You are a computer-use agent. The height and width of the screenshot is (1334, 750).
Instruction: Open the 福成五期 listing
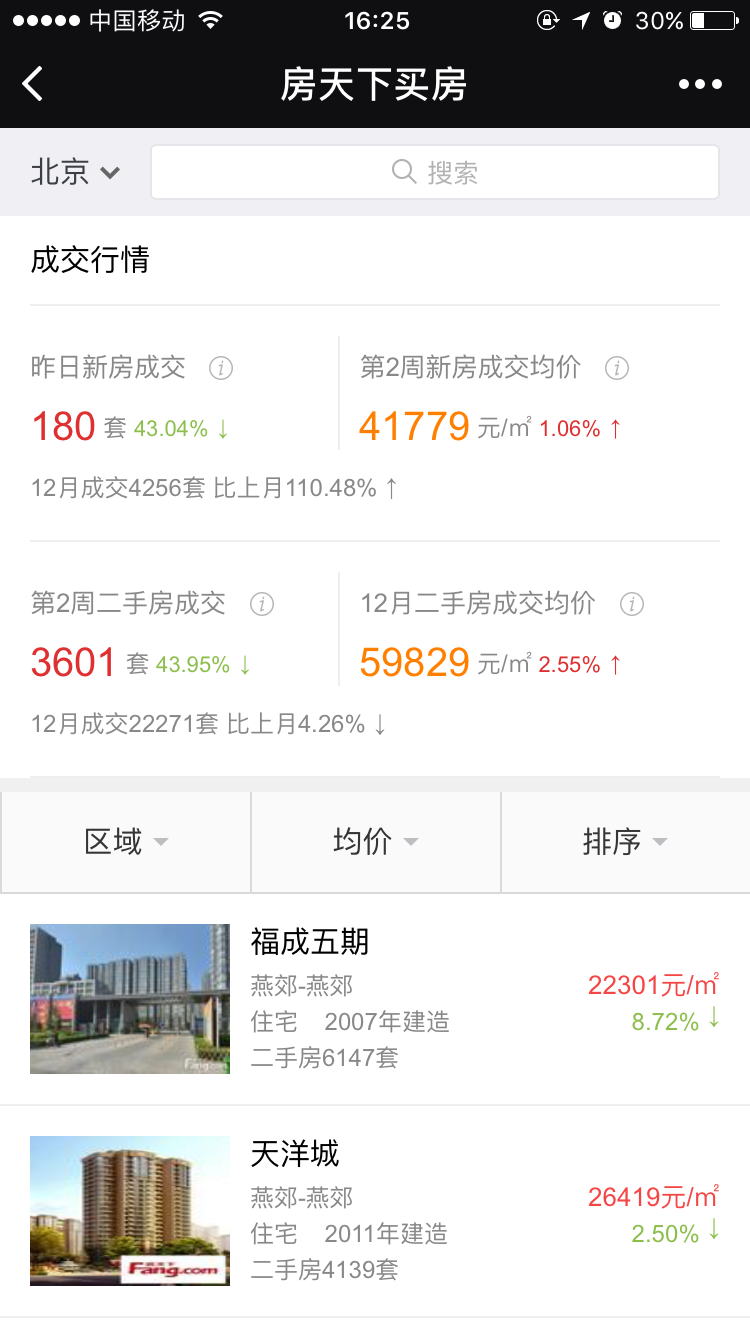(375, 999)
